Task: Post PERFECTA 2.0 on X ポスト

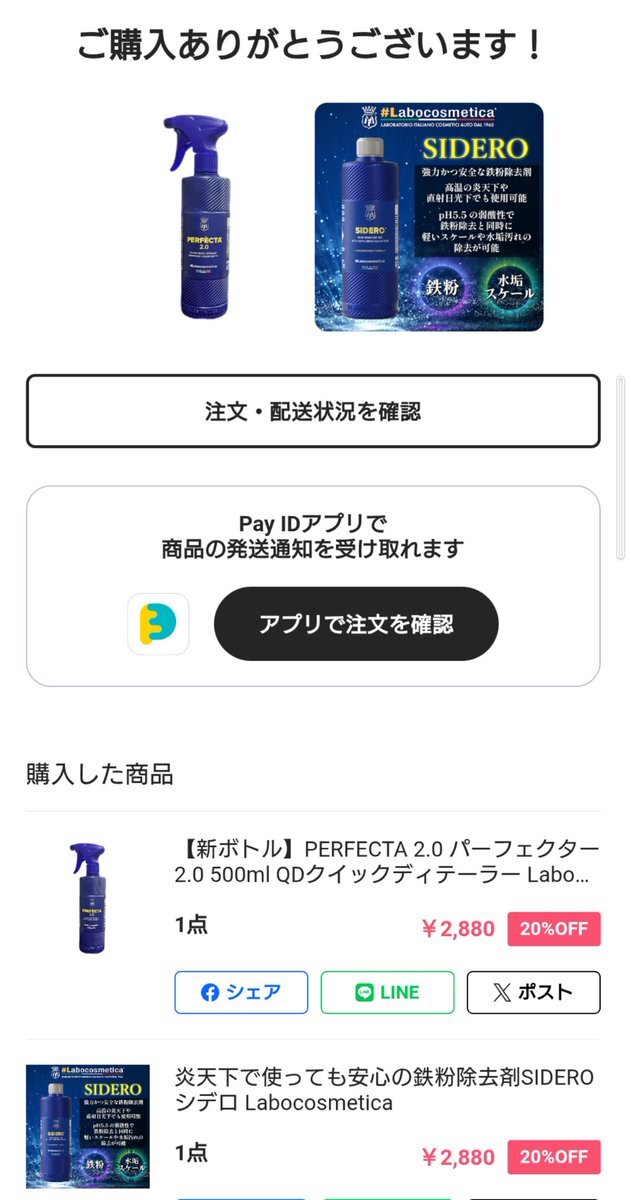Action: pyautogui.click(x=534, y=992)
